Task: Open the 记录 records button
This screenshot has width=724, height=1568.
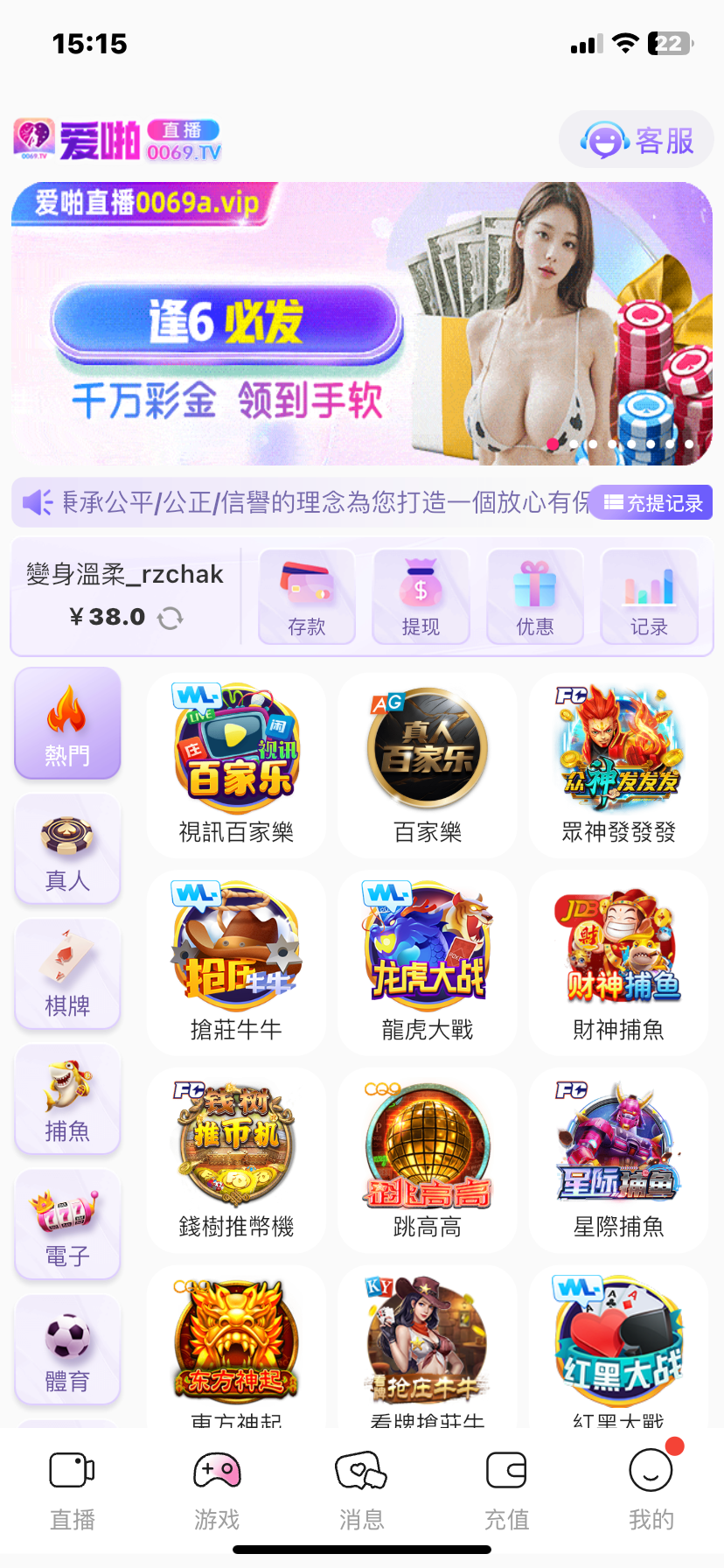Action: (649, 597)
